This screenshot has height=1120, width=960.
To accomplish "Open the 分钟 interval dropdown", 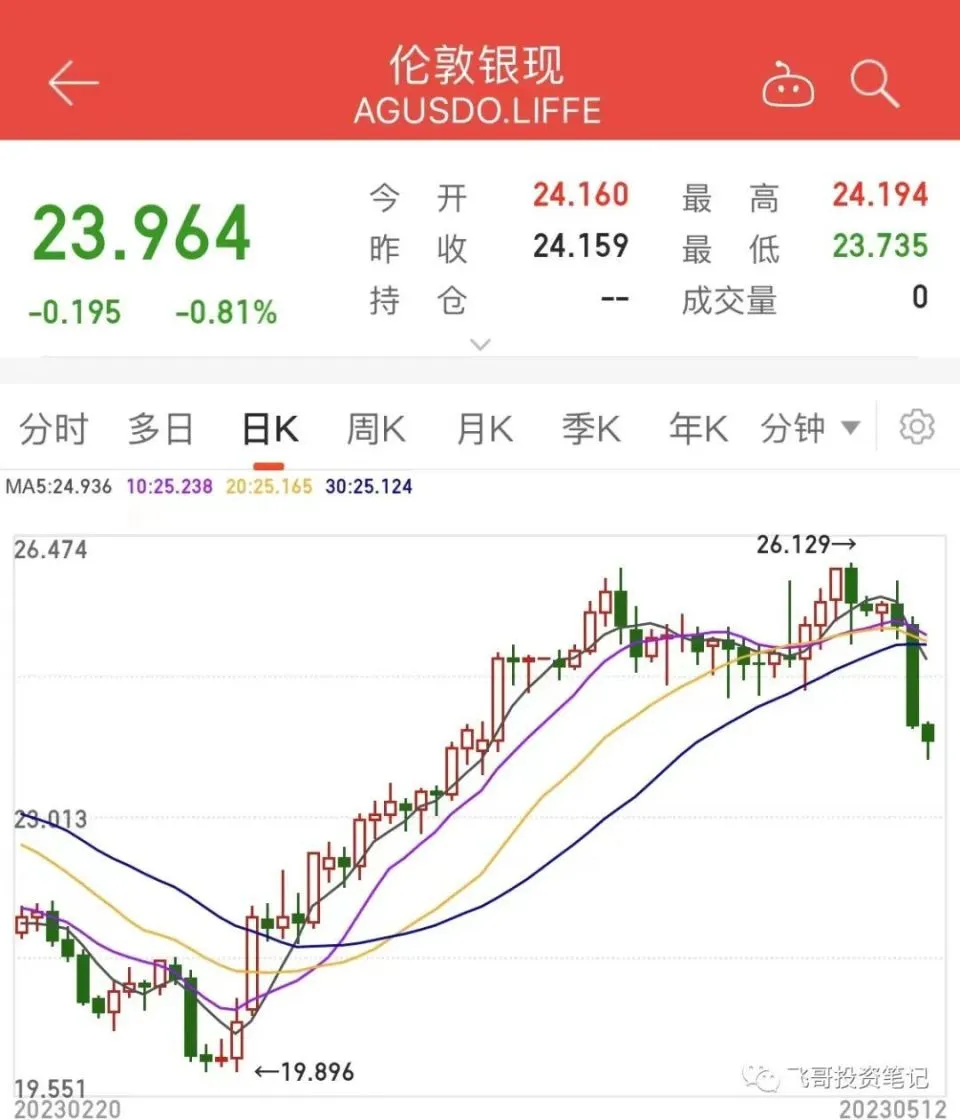I will point(809,429).
